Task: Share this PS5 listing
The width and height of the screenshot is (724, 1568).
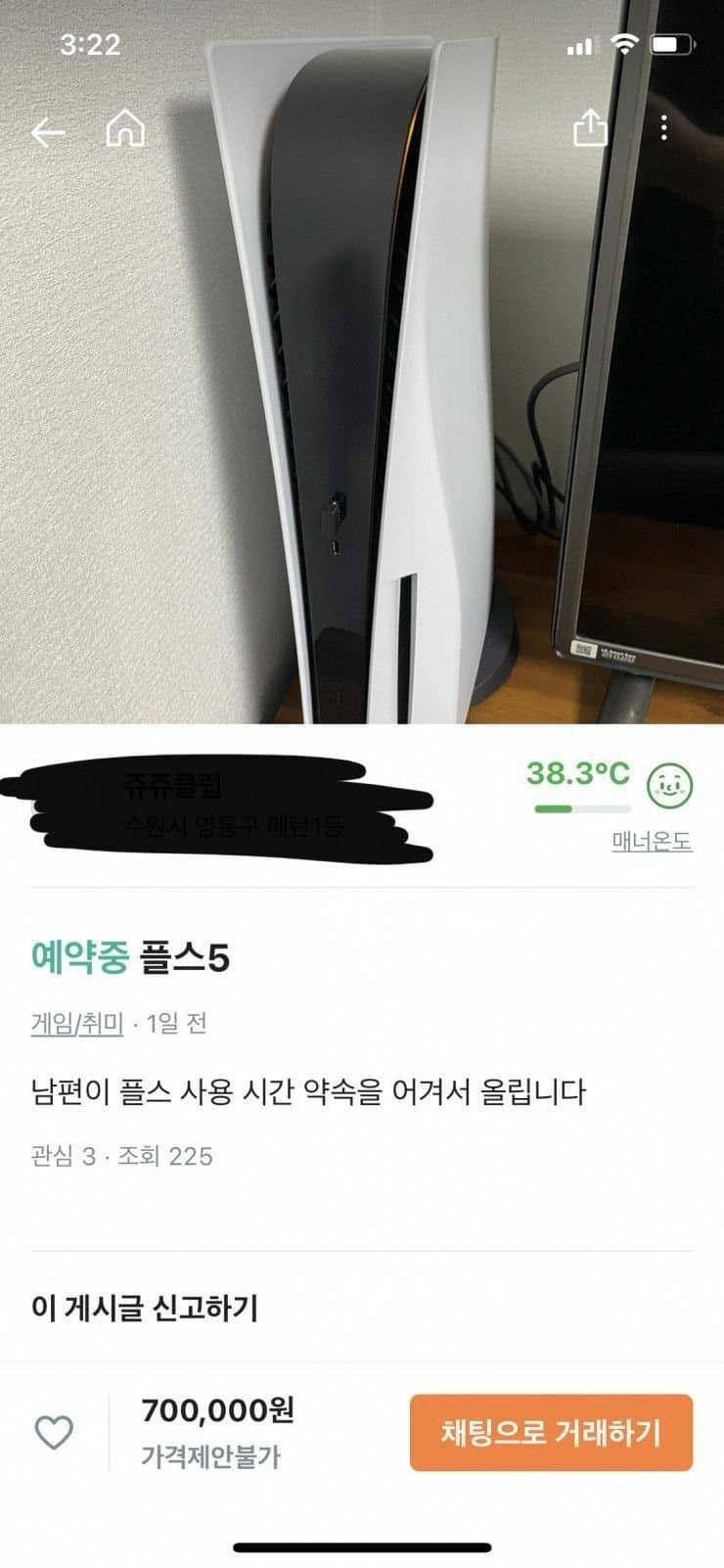Action: 590,128
